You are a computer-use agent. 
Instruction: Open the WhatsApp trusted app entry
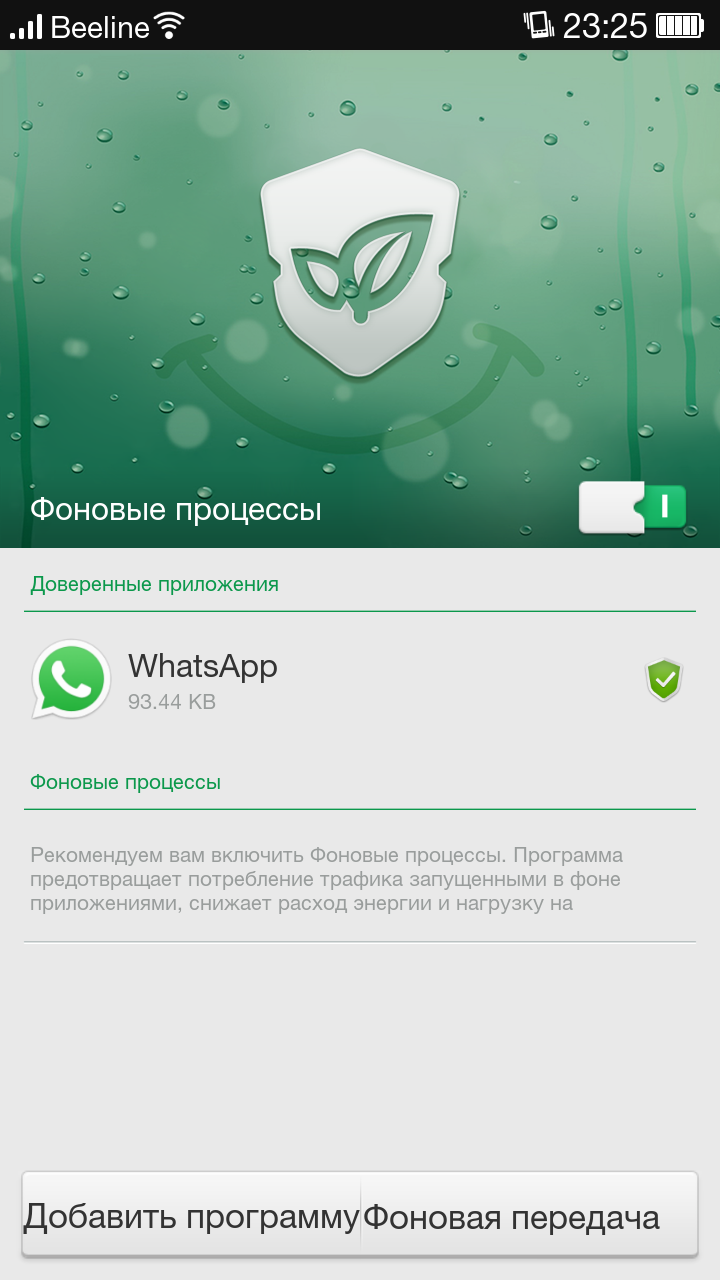(x=300, y=680)
